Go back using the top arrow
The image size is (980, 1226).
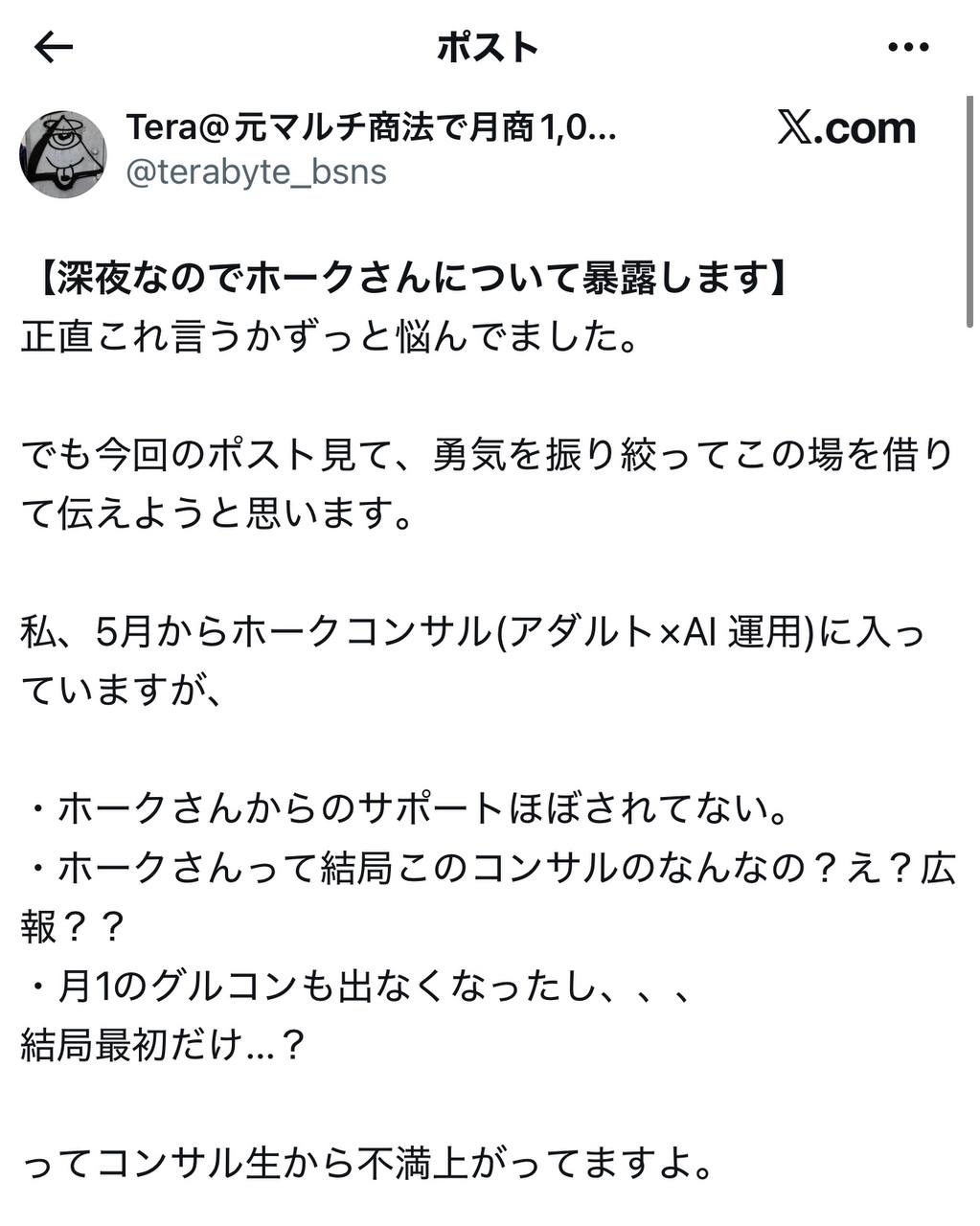(x=54, y=47)
